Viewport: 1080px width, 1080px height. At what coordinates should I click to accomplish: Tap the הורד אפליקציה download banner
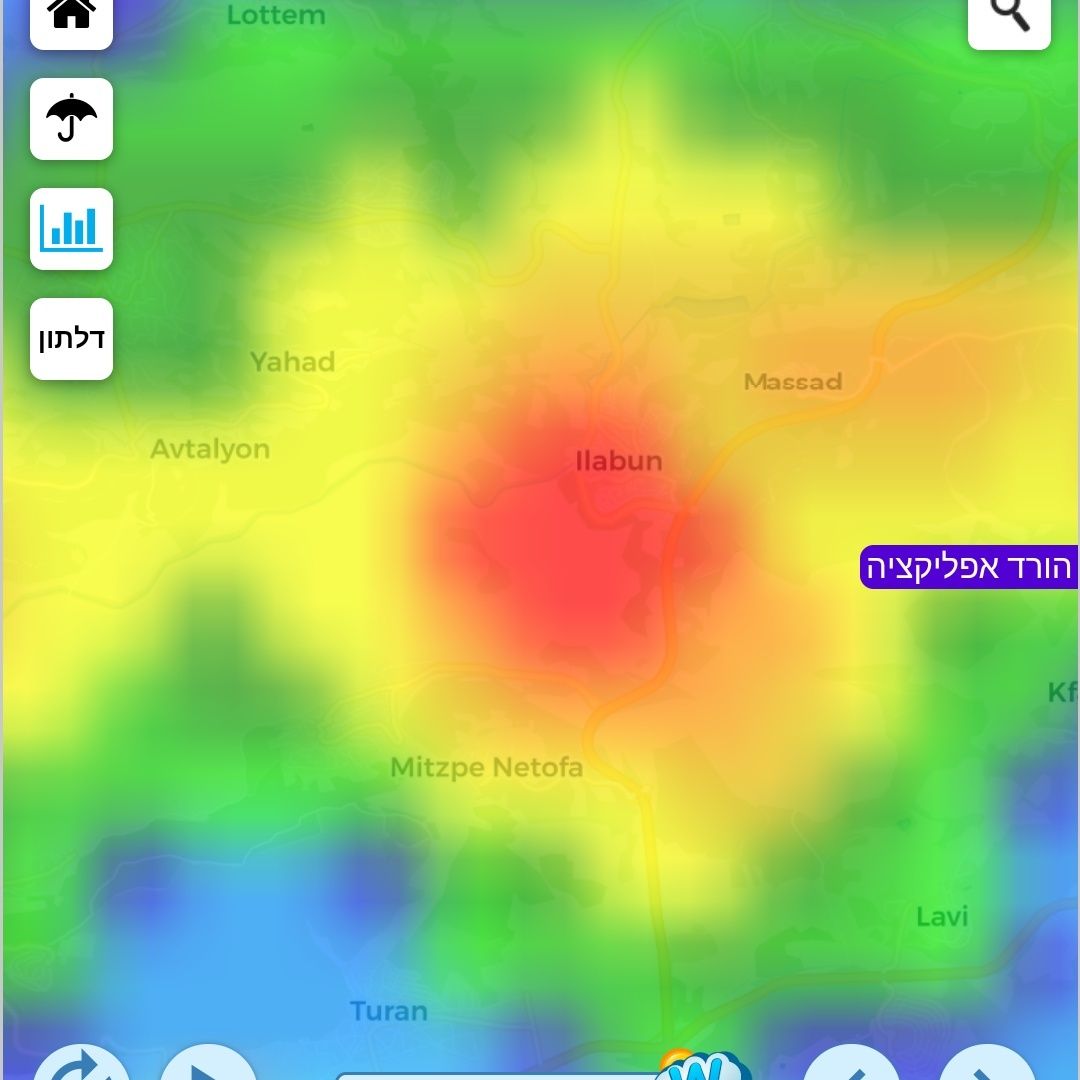click(968, 567)
